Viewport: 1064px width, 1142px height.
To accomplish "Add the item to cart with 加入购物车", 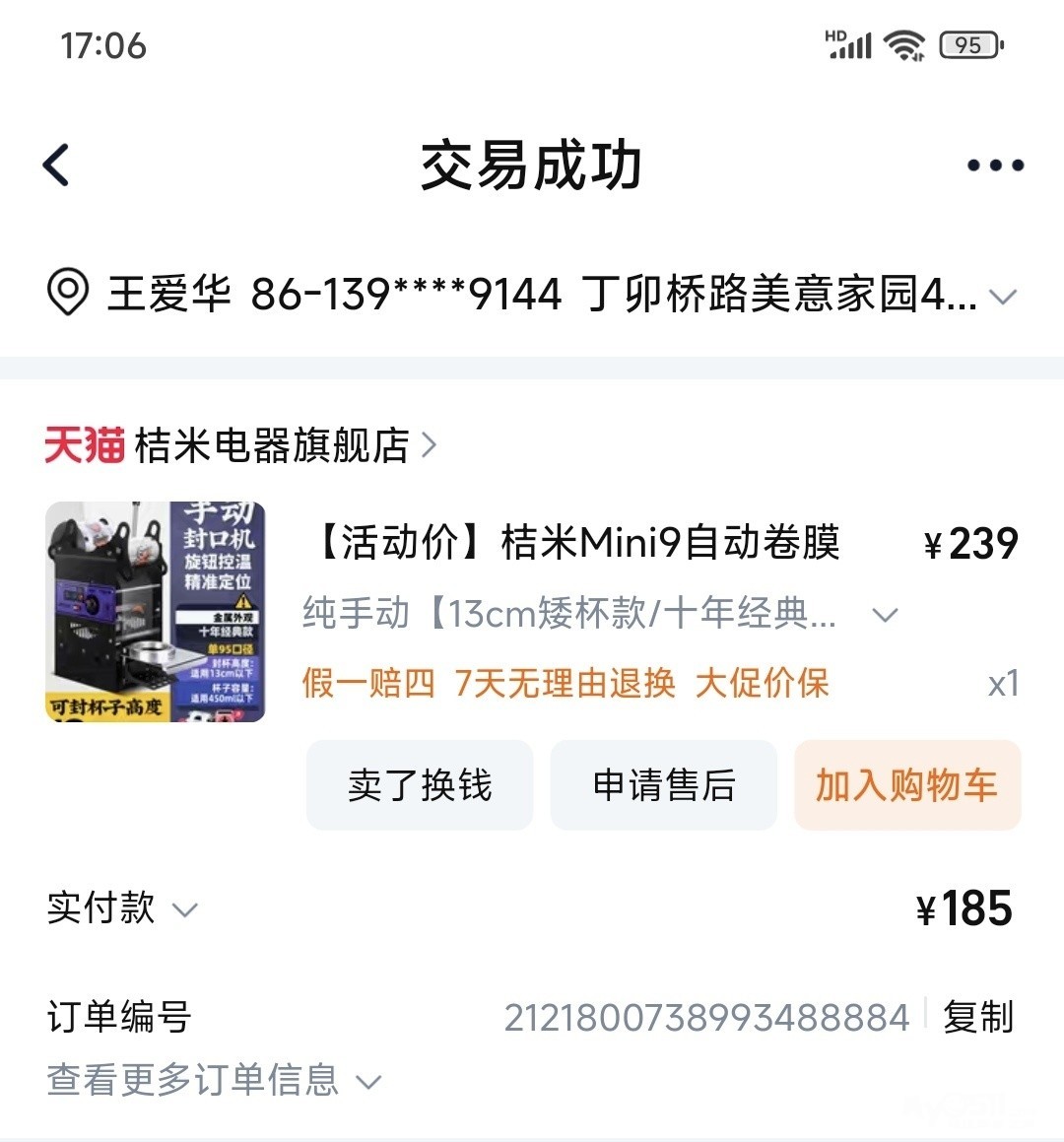I will pyautogui.click(x=907, y=785).
